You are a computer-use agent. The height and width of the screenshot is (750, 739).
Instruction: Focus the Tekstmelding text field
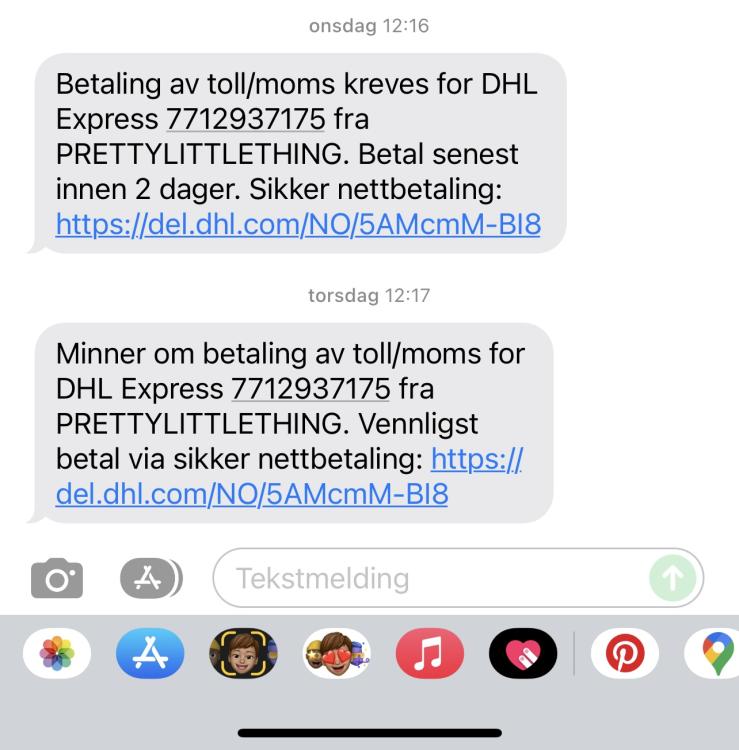[x=430, y=578]
